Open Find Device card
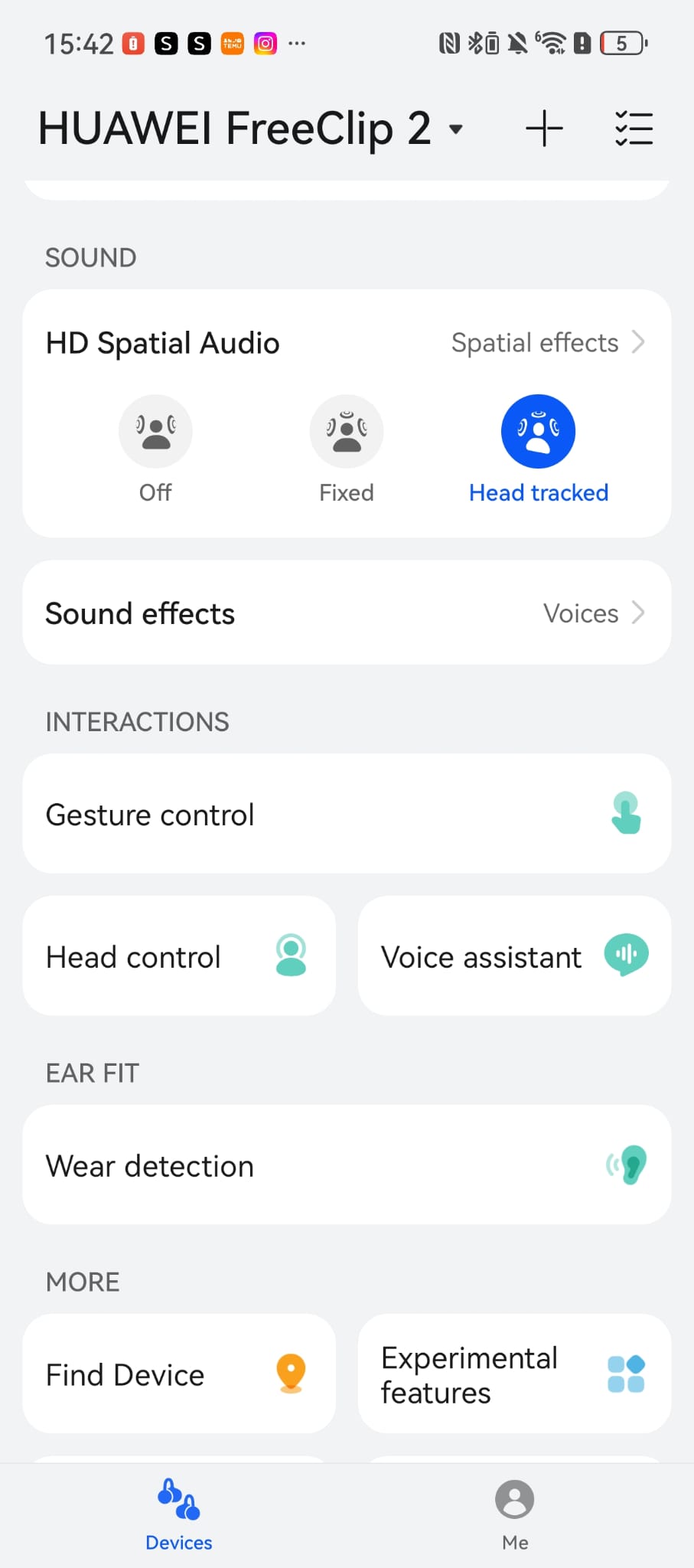The height and width of the screenshot is (1568, 694). point(179,1374)
